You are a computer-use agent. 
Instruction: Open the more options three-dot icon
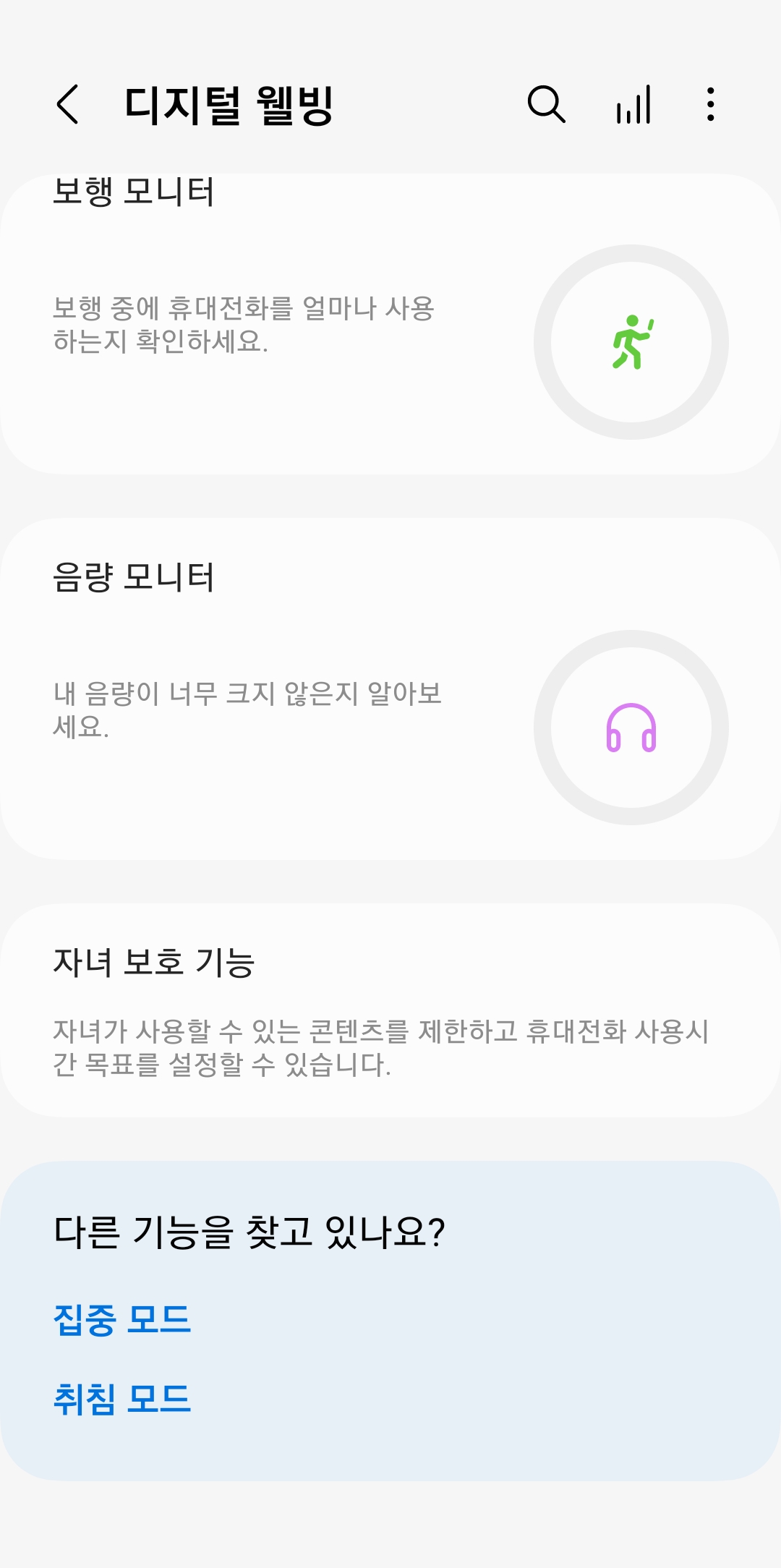[x=712, y=106]
